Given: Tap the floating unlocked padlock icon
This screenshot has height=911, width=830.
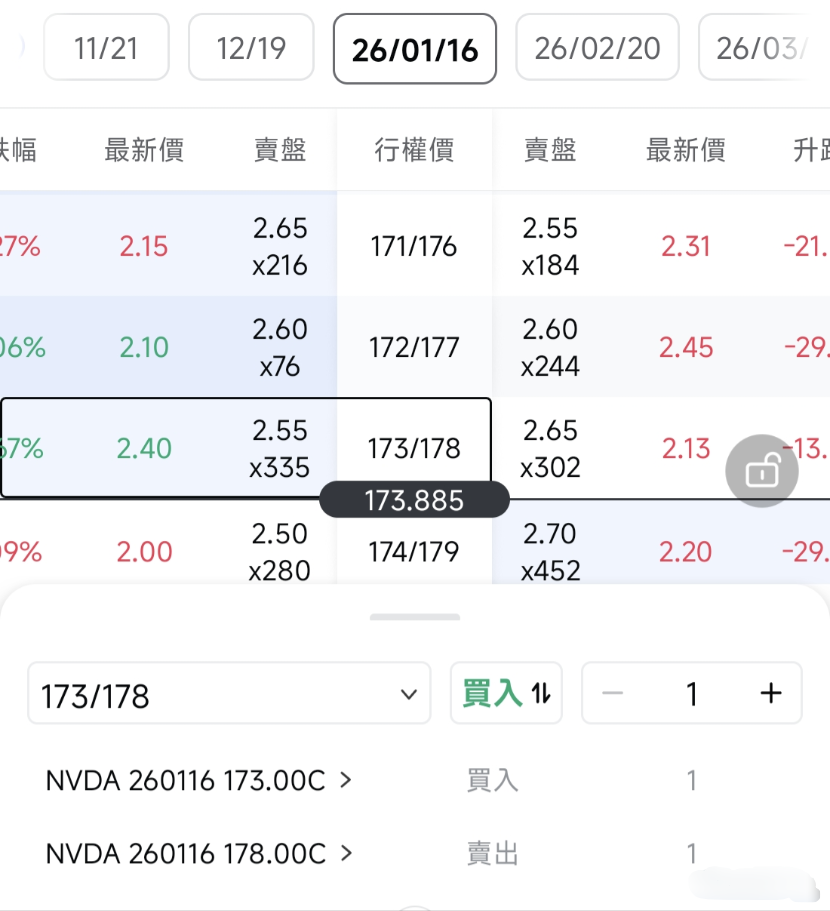Looking at the screenshot, I should click(x=762, y=470).
